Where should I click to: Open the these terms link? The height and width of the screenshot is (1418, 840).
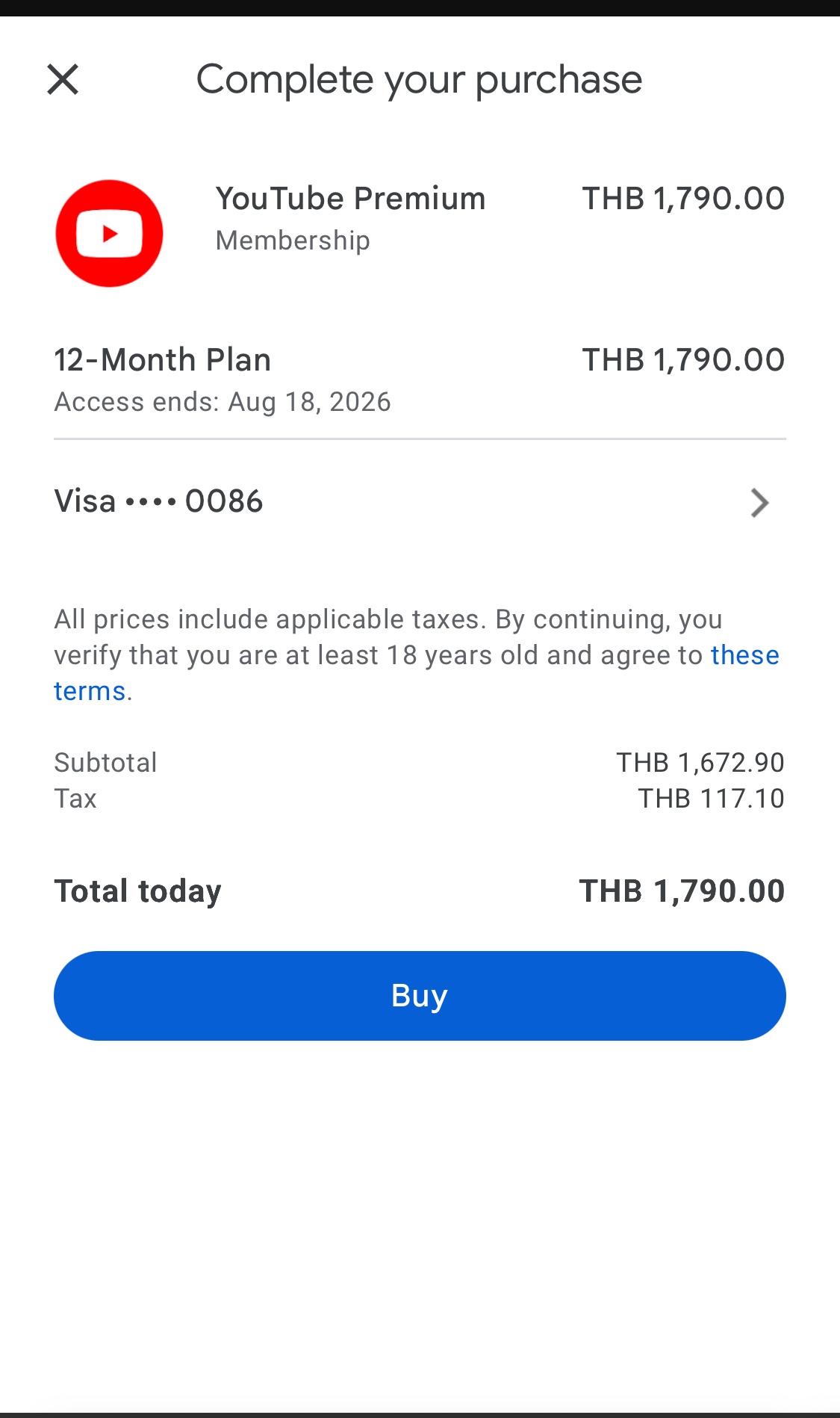click(x=744, y=655)
